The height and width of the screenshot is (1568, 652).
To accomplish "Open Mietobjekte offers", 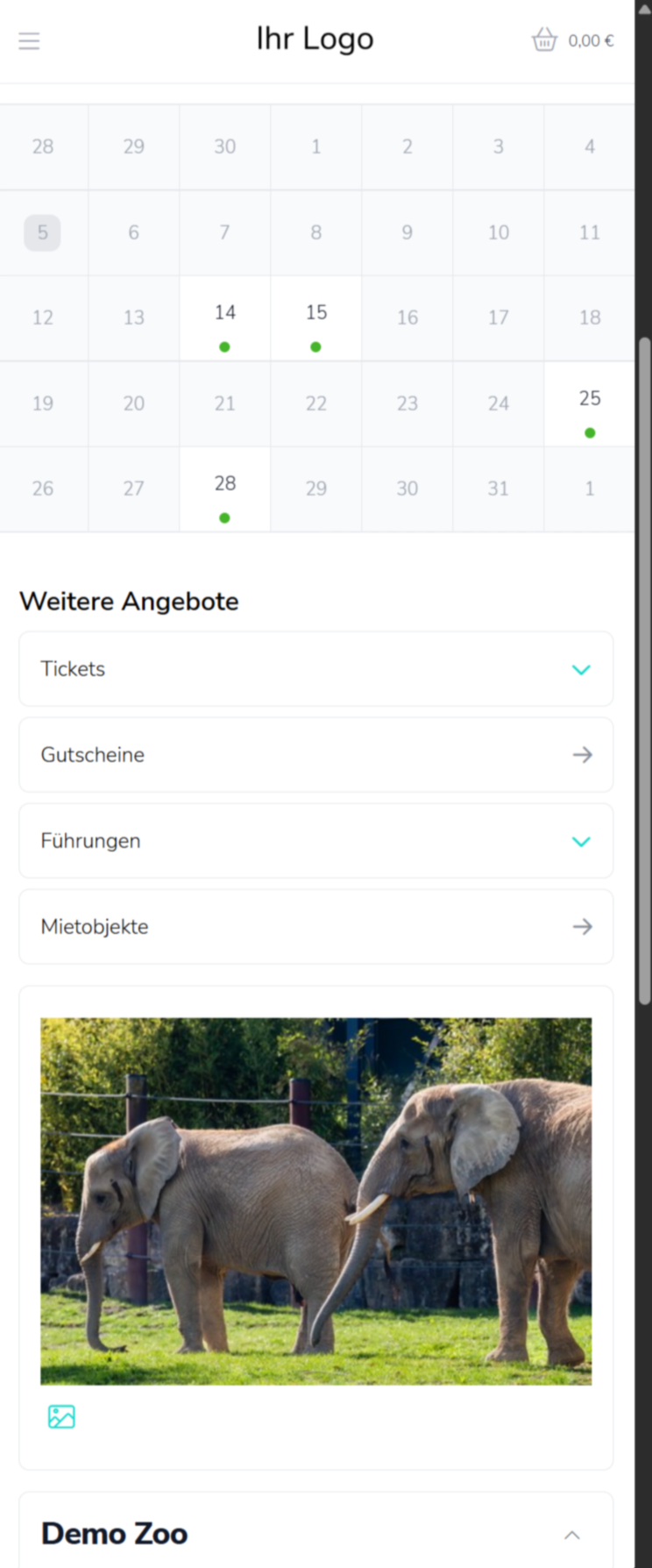I will tap(316, 927).
